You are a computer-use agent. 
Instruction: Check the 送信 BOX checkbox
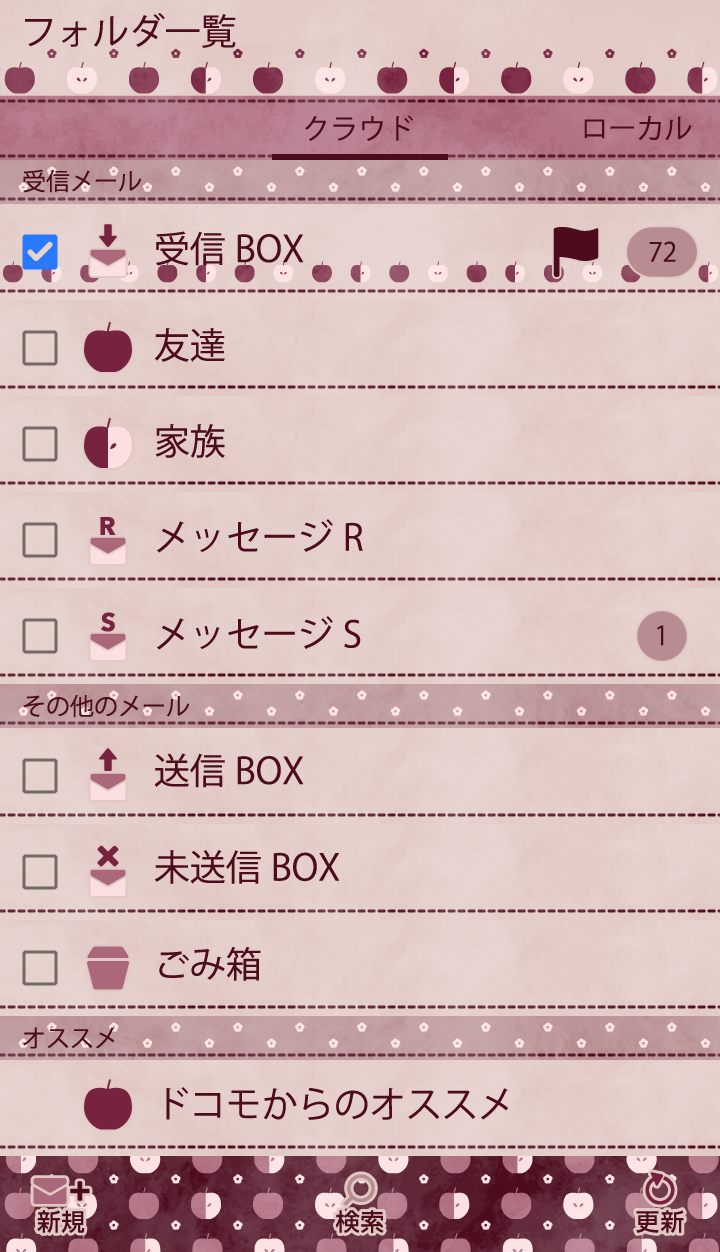click(x=40, y=775)
